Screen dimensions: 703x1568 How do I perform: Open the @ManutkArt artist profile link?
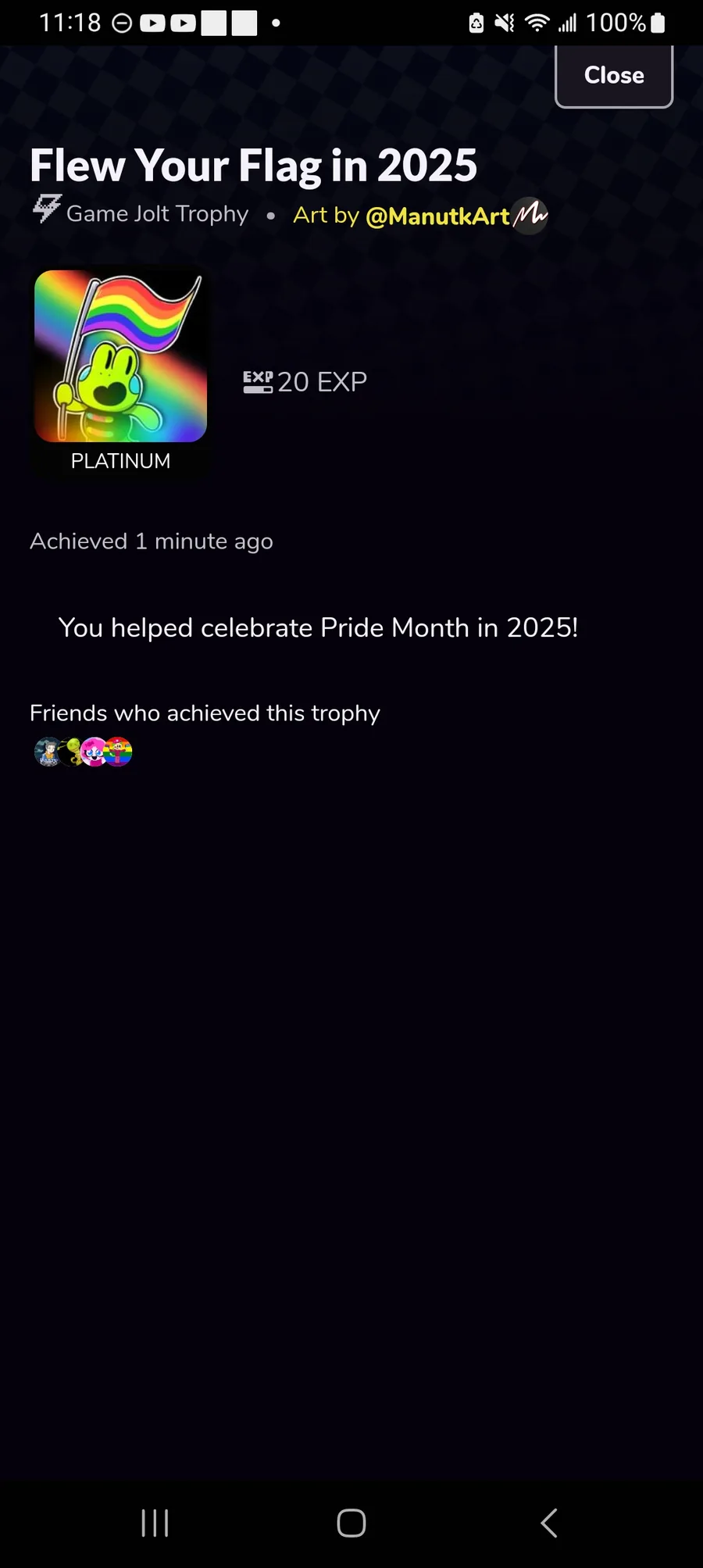click(x=437, y=216)
